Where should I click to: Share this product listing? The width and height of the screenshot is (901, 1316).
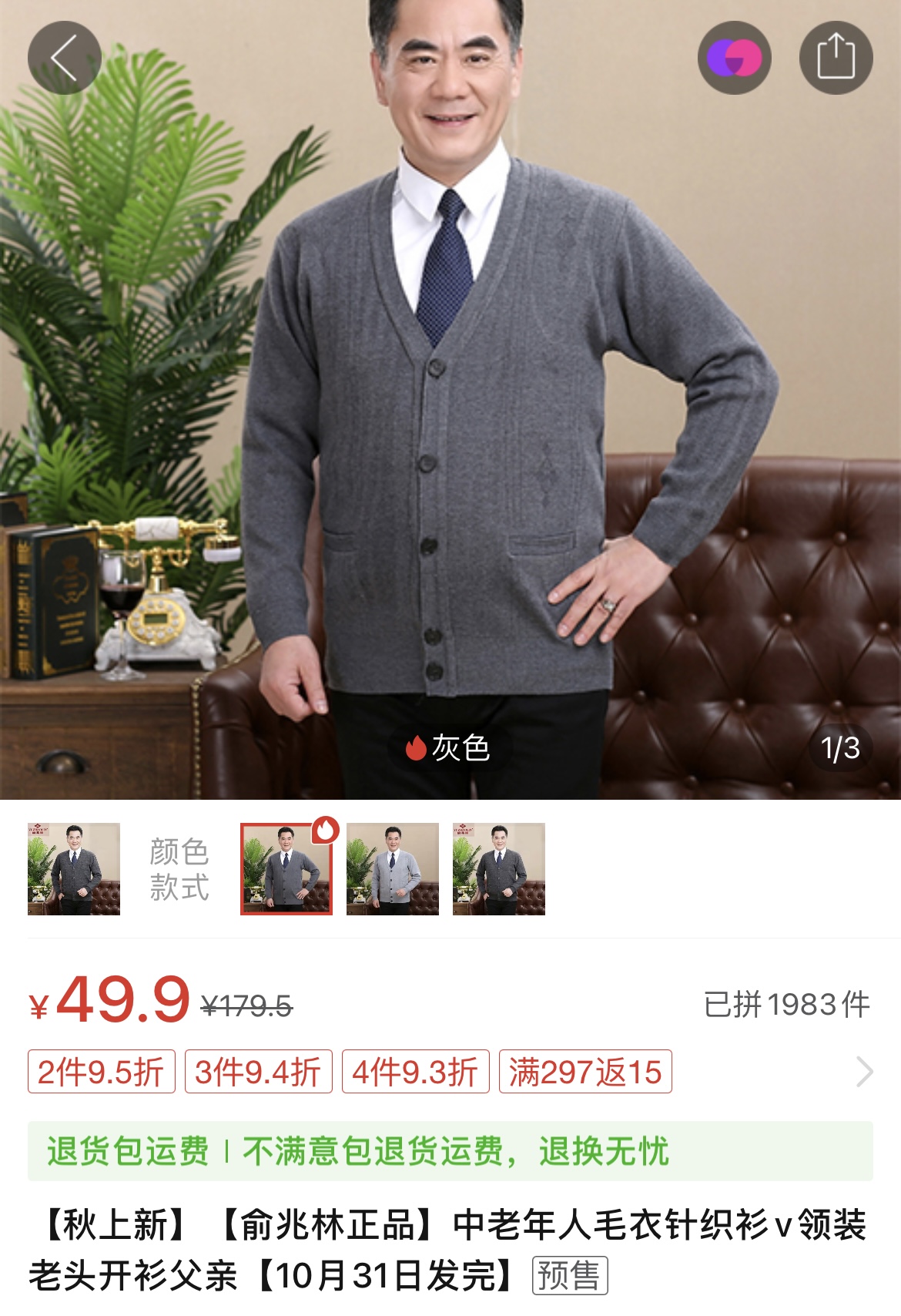click(836, 58)
